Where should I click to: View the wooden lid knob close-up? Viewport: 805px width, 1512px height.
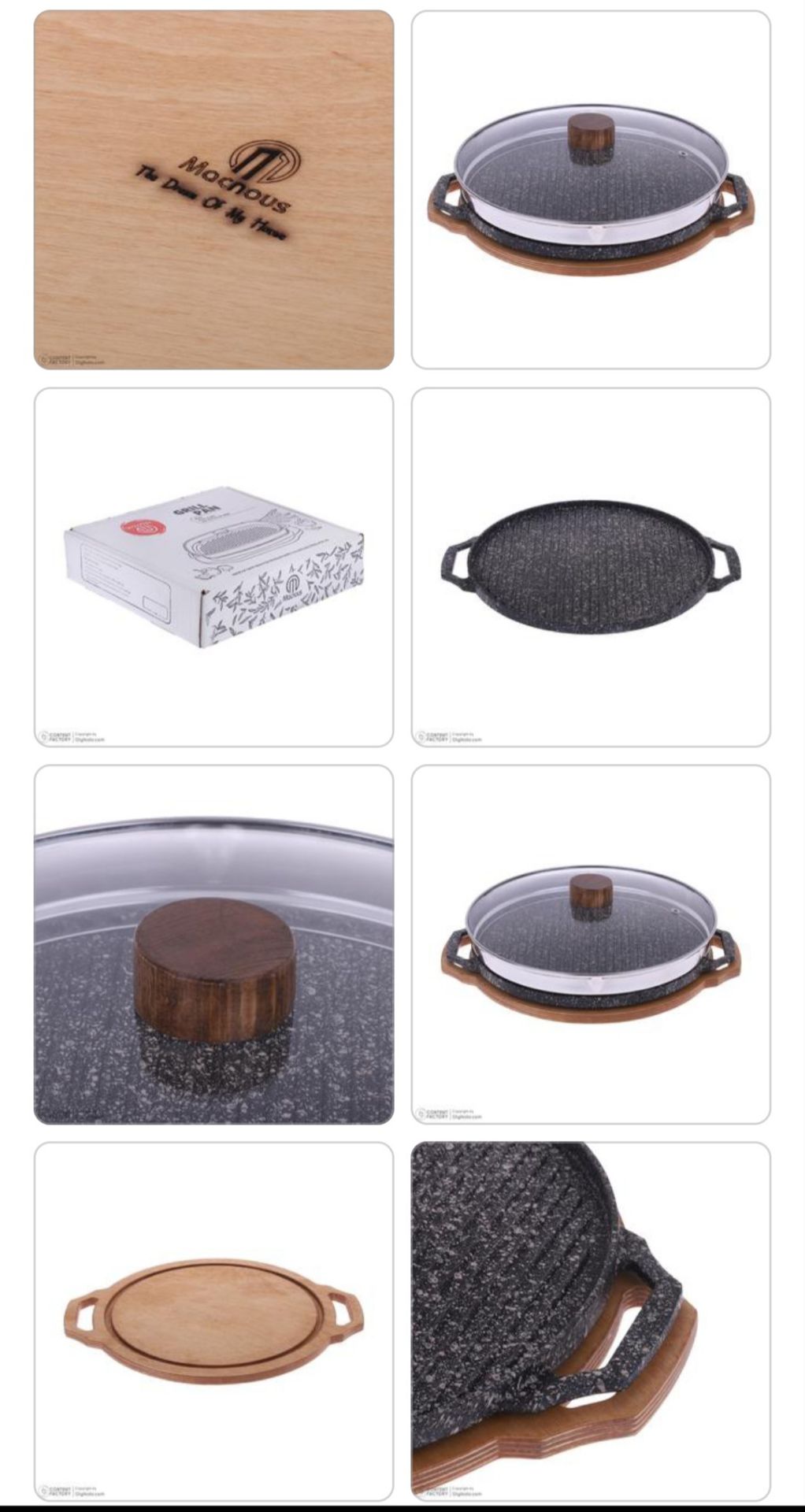(213, 944)
